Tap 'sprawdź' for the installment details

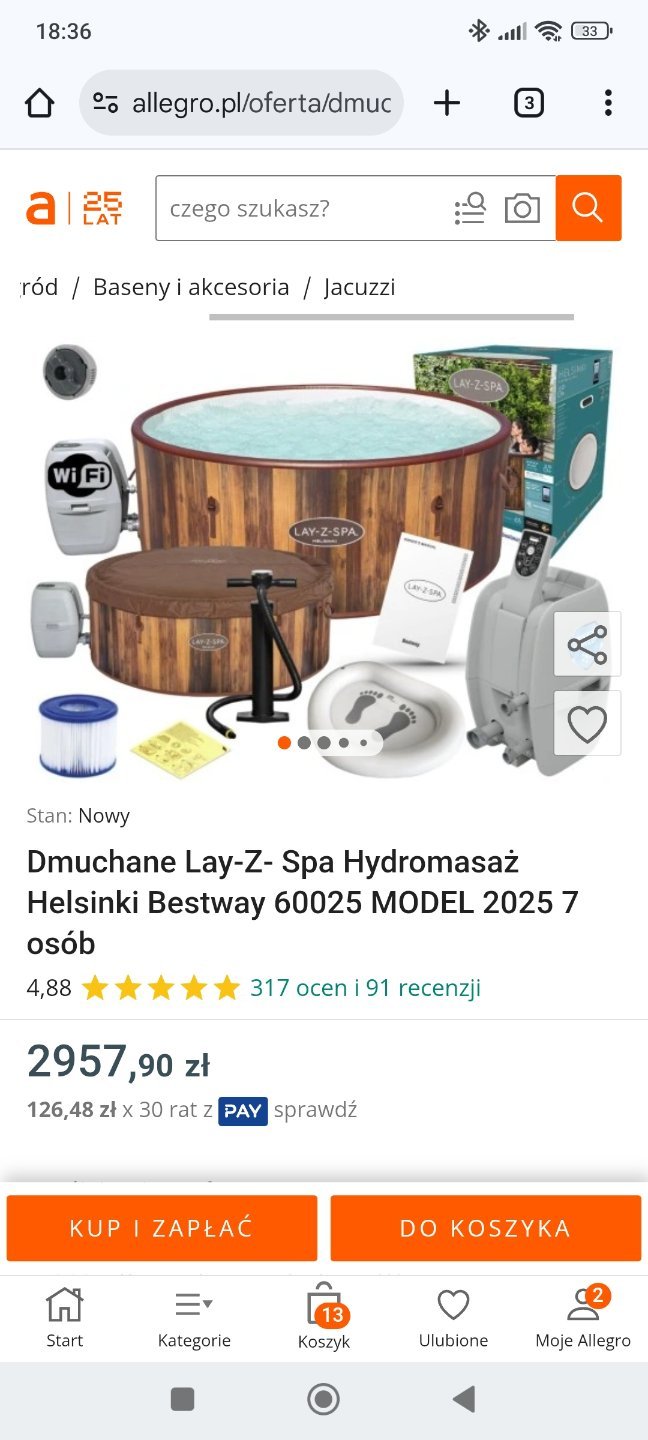(x=315, y=1109)
